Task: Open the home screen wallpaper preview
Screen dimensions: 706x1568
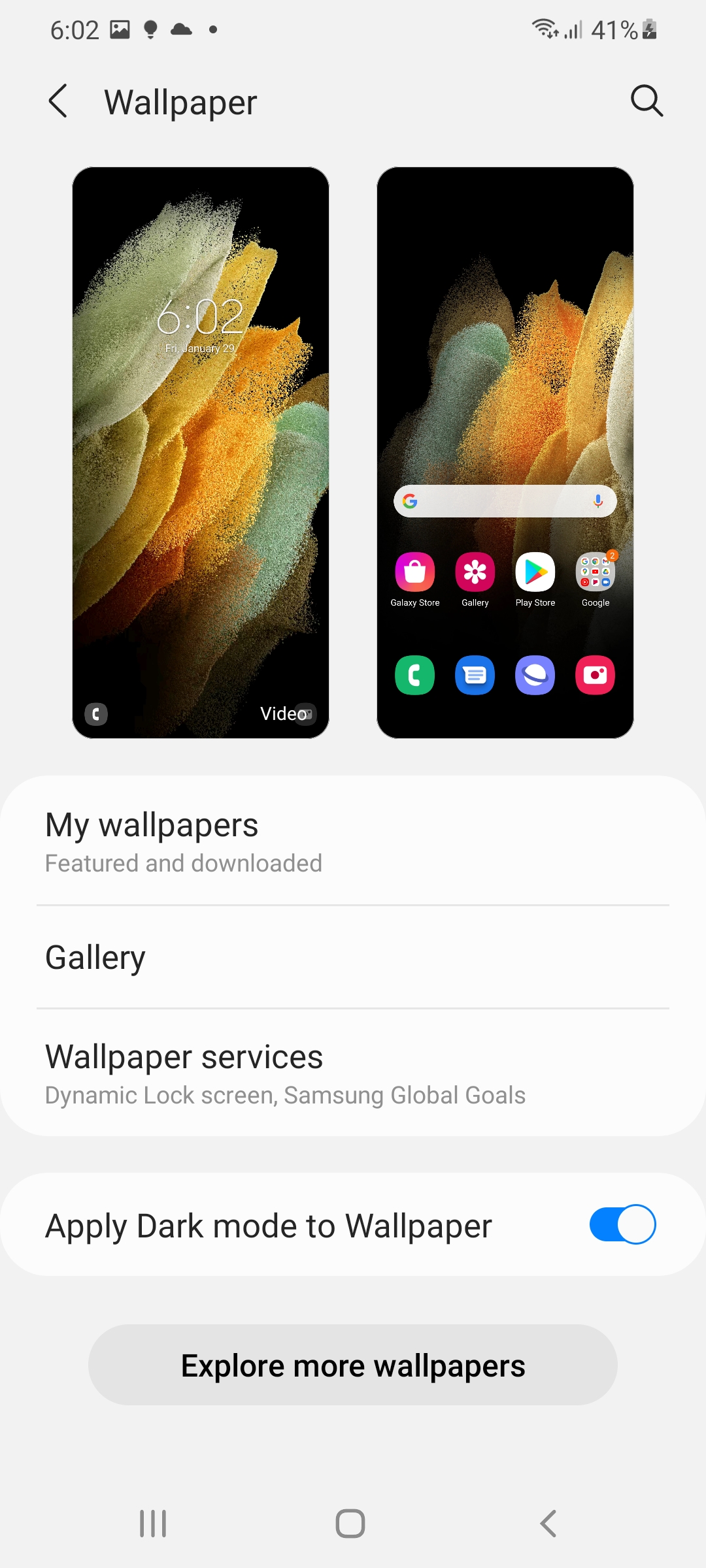Action: pos(505,452)
